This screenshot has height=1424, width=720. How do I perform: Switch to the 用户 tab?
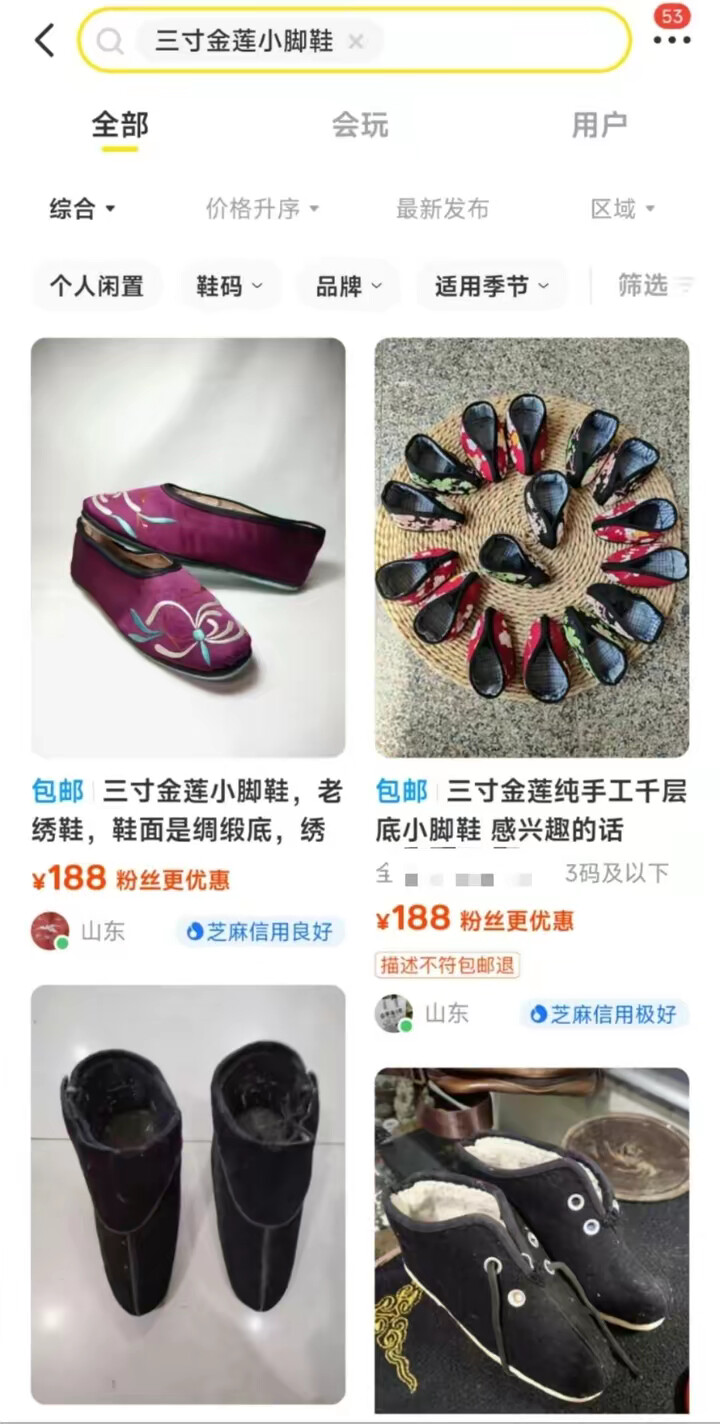tap(599, 125)
